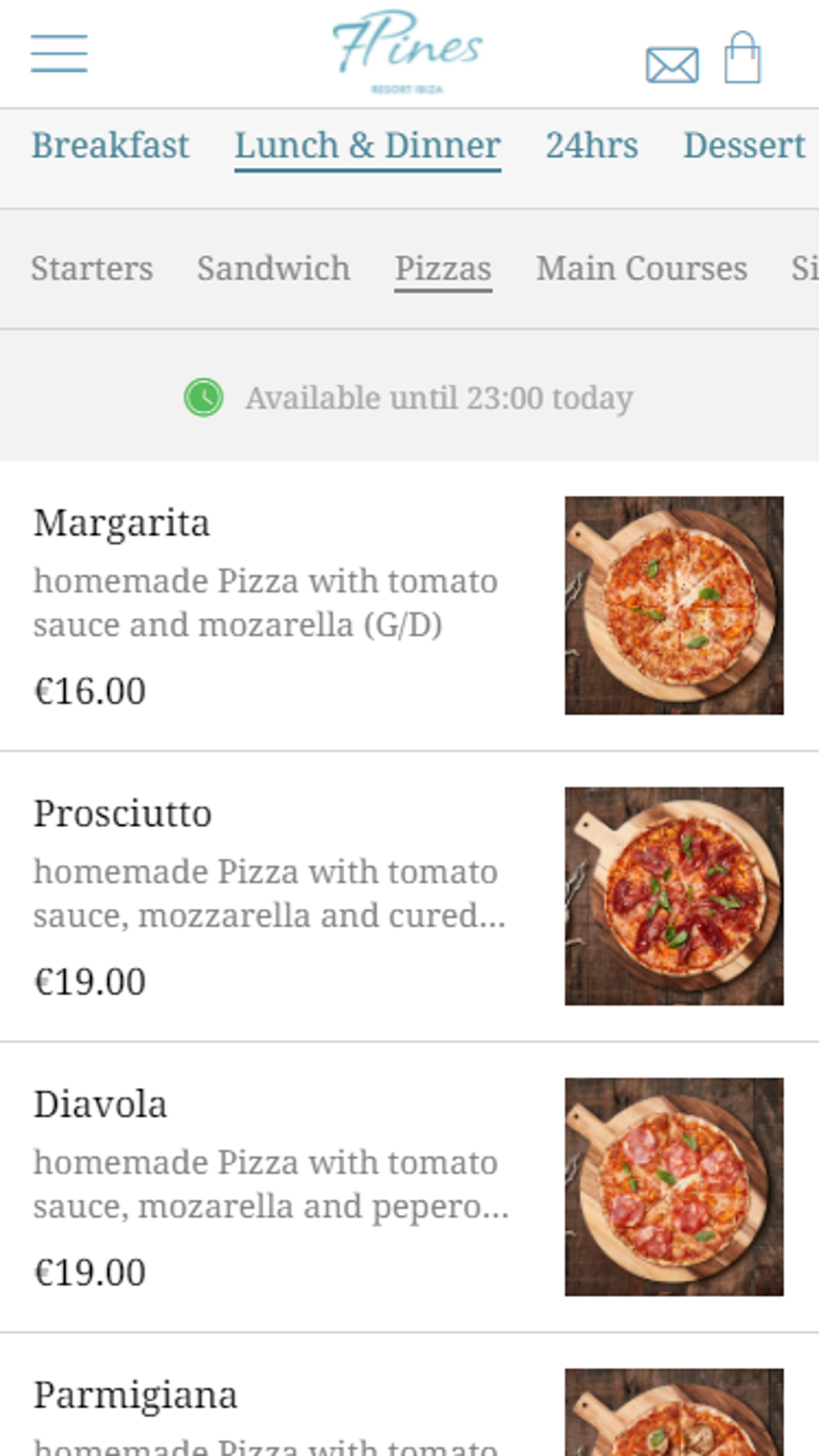819x1456 pixels.
Task: Open the shopping bag cart
Action: 742,59
